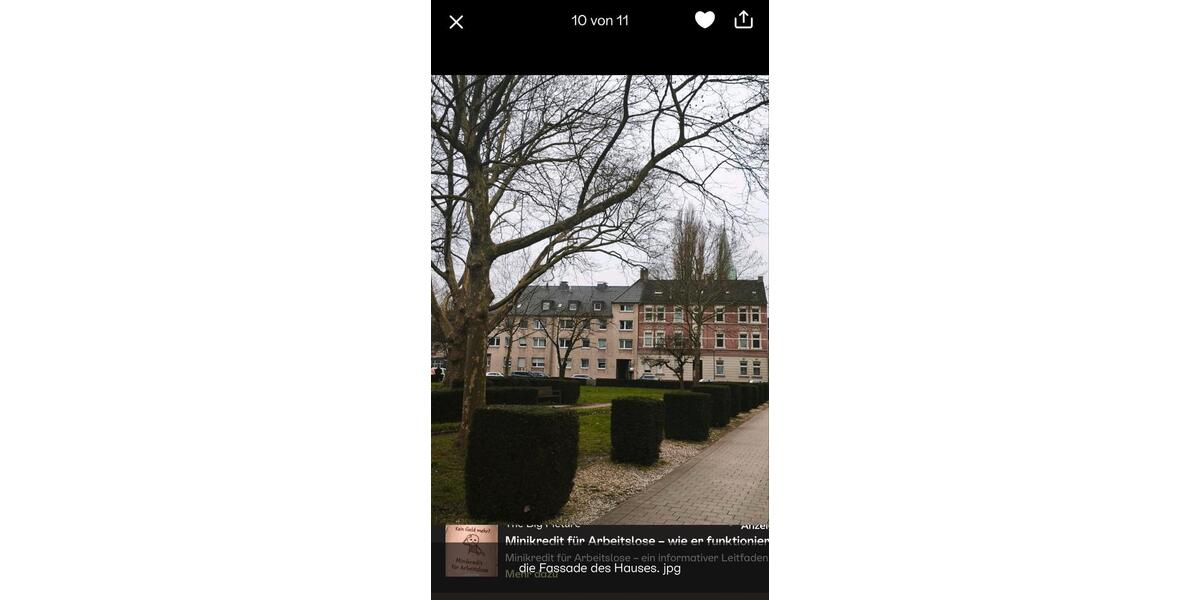Favorite this listing with the heart
1200x600 pixels.
[x=705, y=20]
